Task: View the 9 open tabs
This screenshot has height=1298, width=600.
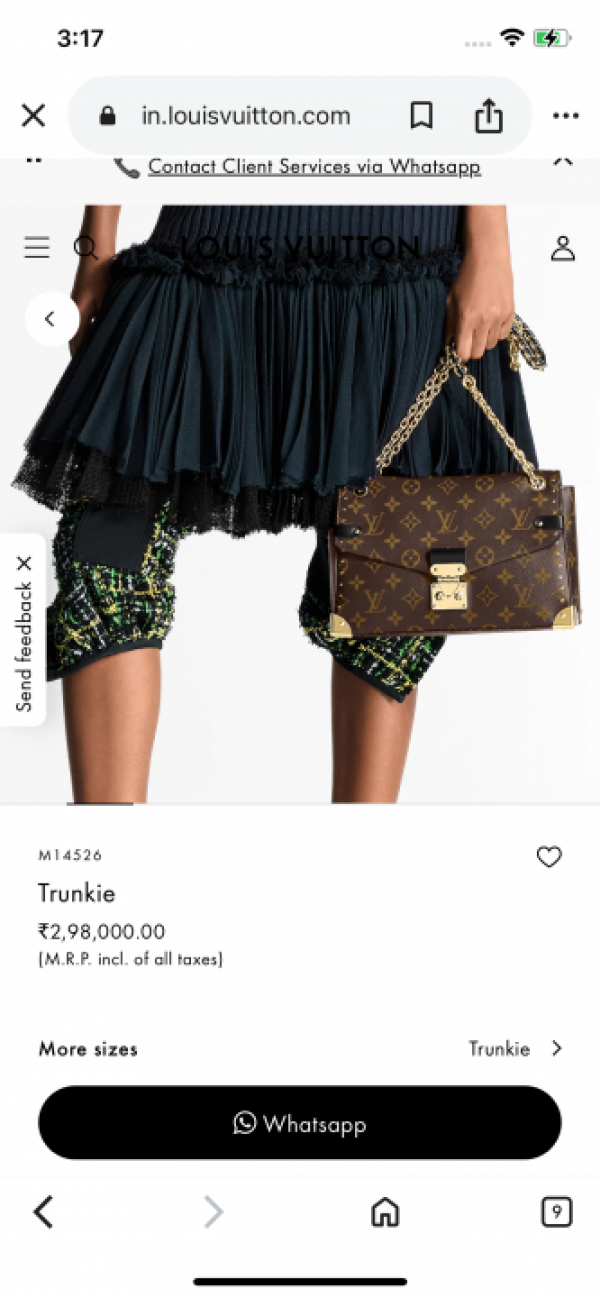Action: click(x=556, y=1212)
